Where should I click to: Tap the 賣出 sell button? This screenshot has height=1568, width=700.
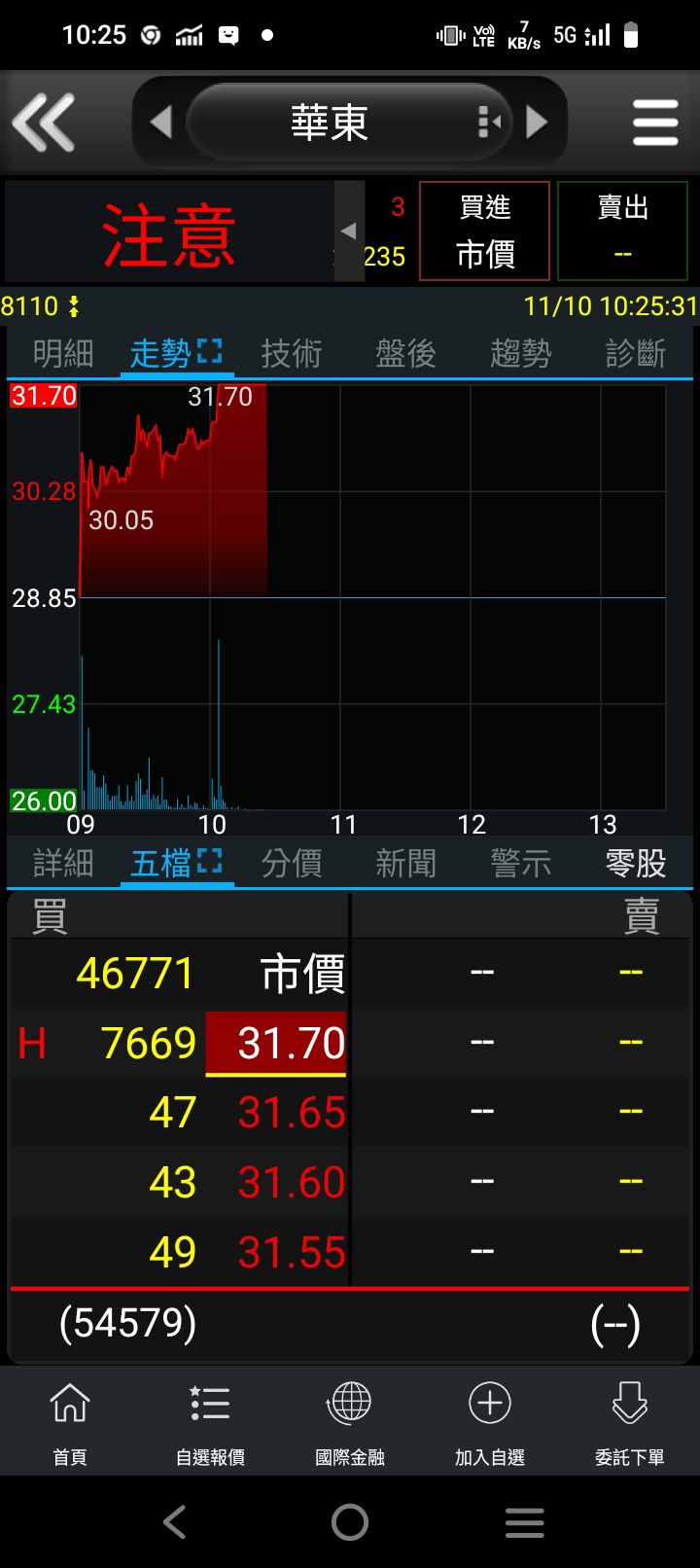click(622, 232)
